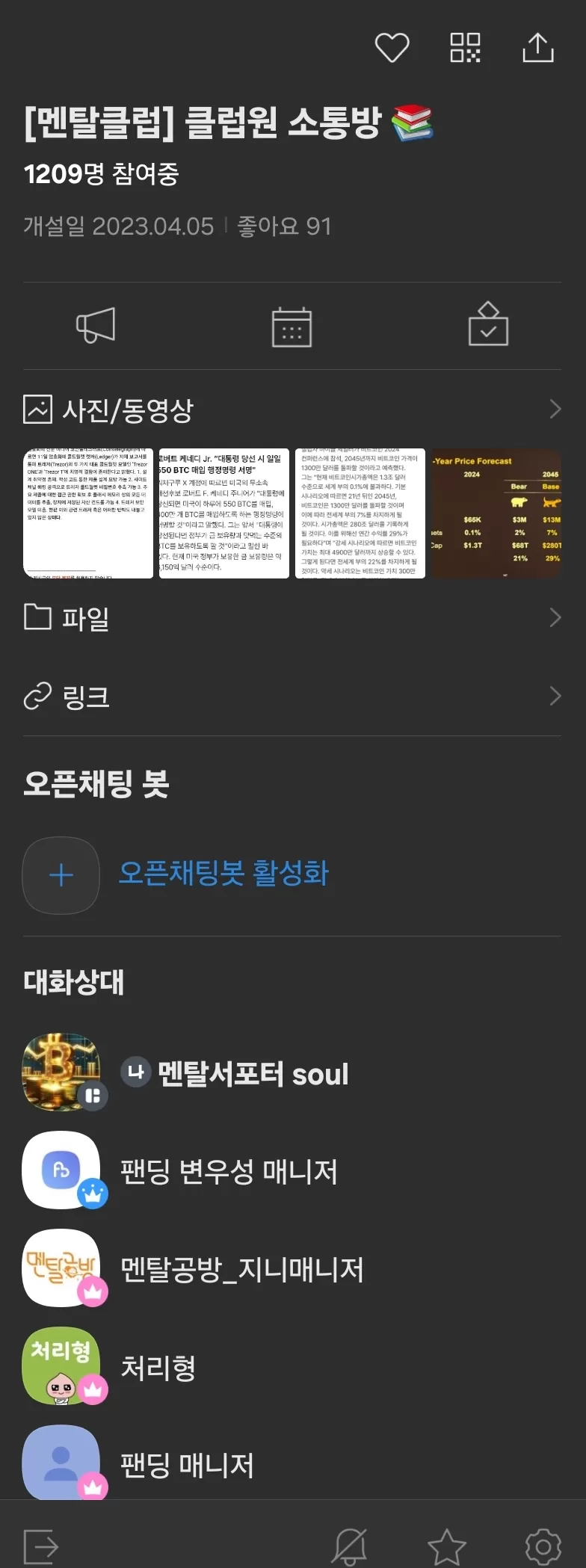Show the chat room QR code
Screen dimensions: 586x1568
point(465,48)
